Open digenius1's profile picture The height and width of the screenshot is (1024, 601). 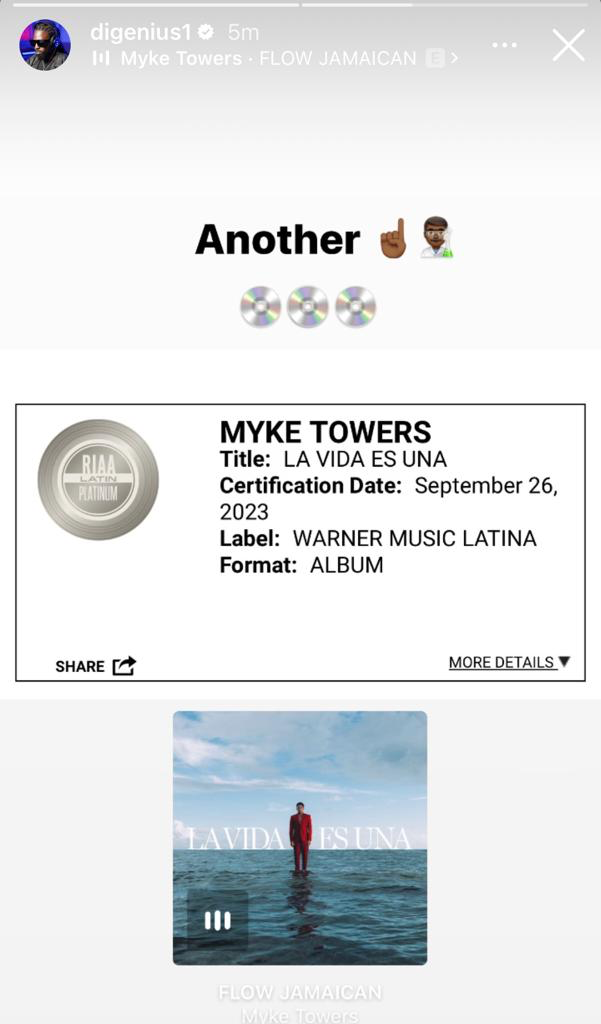[x=45, y=45]
